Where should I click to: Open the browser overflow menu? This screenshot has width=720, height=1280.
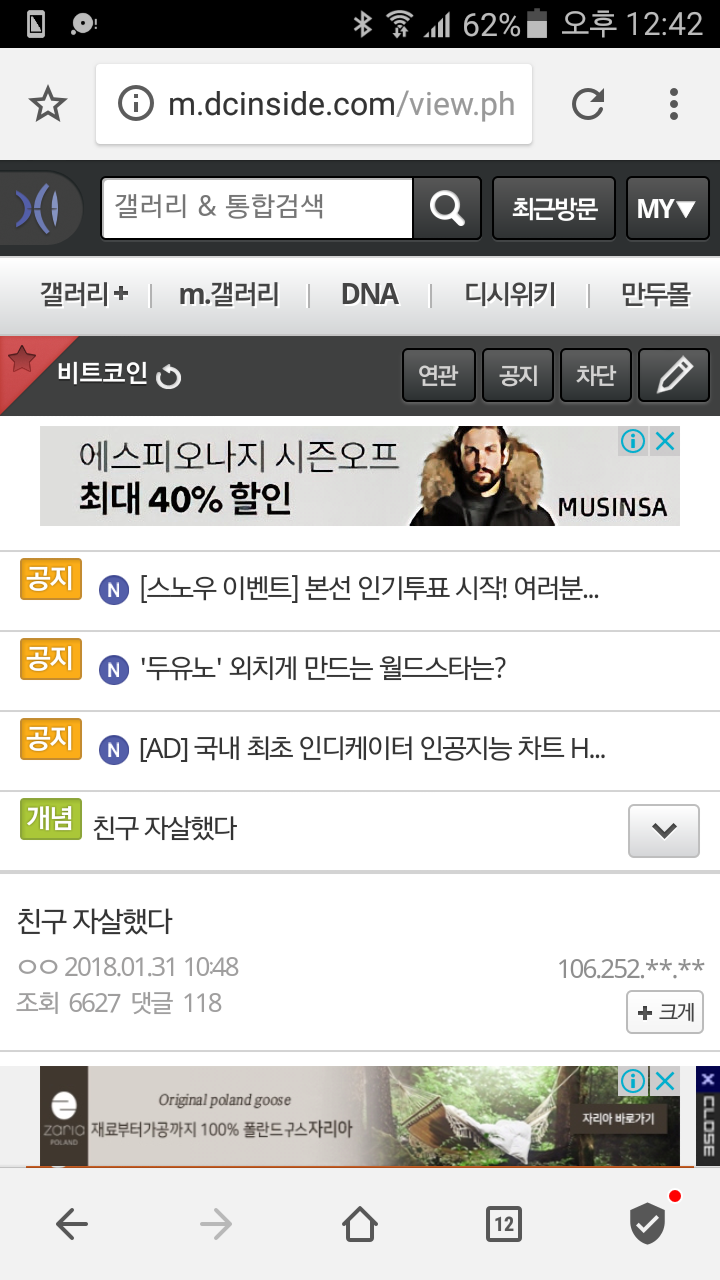(x=674, y=104)
